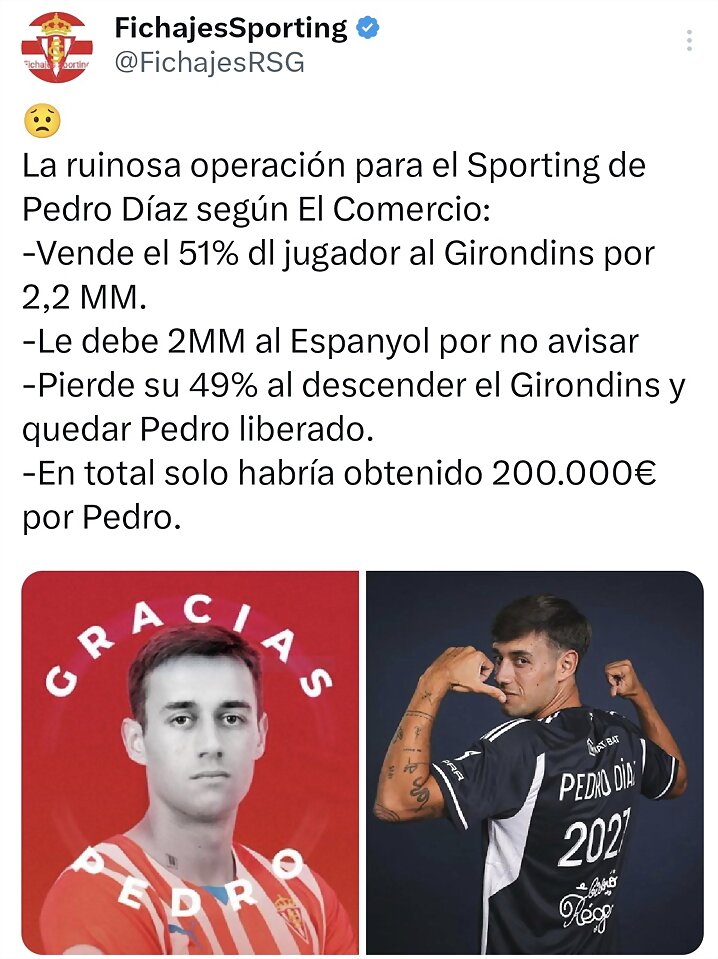
Task: Open the FichajesSporting profile avatar
Action: (57, 45)
